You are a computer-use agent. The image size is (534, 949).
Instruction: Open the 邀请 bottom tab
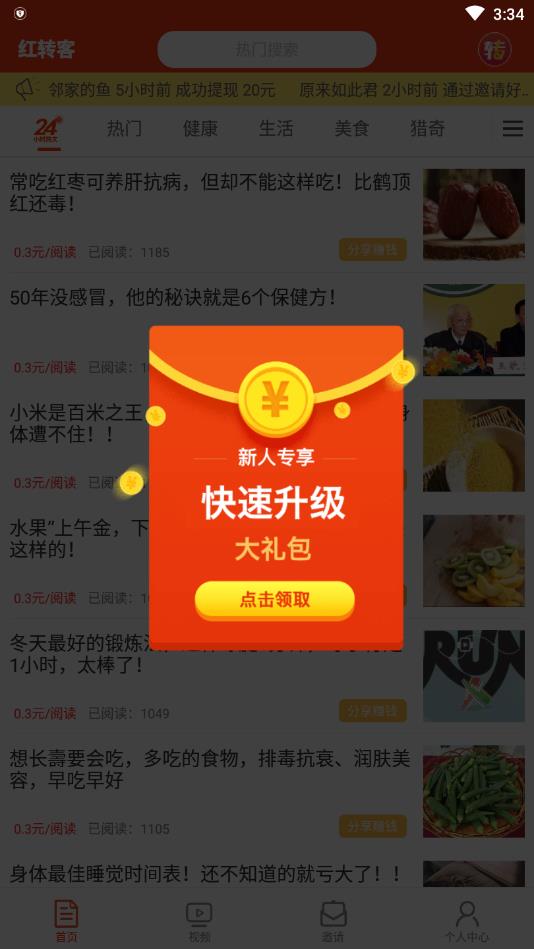click(333, 921)
